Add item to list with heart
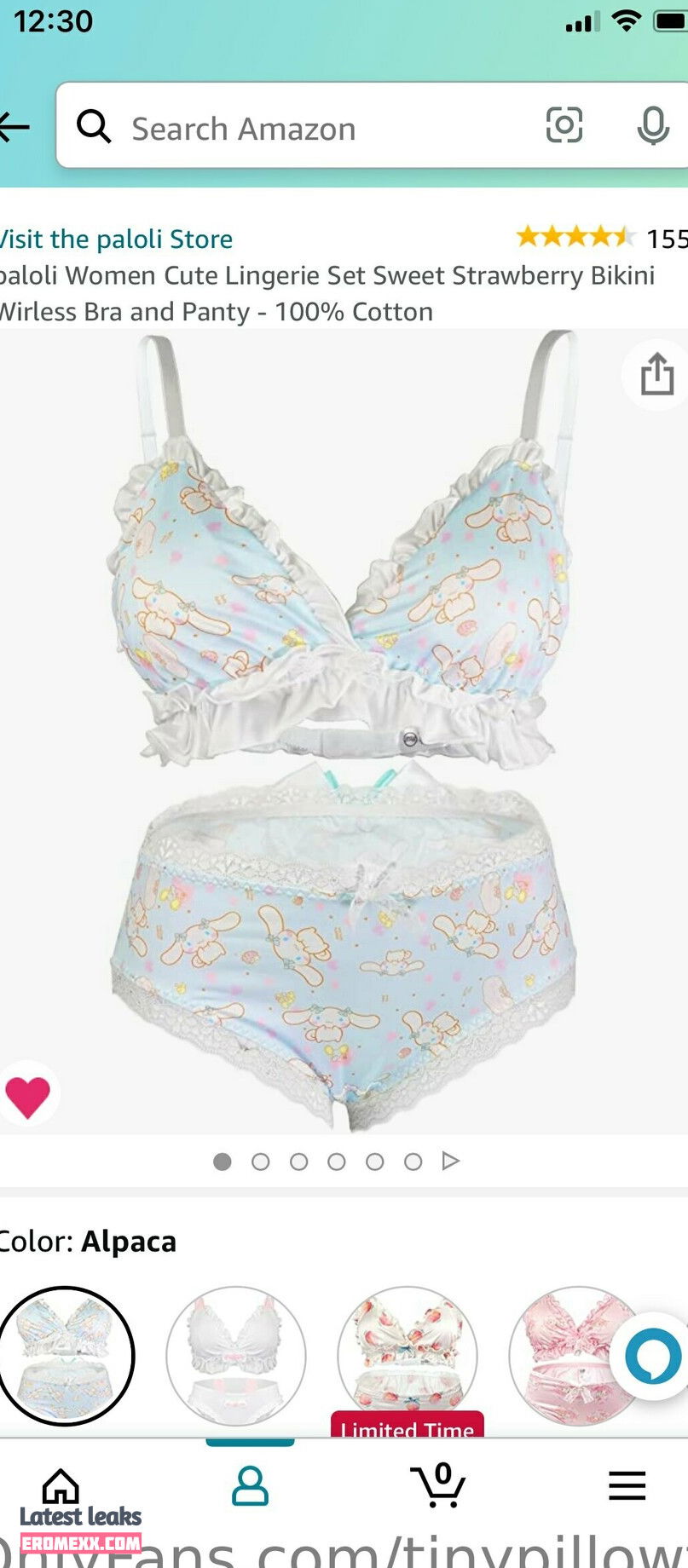 [27, 1096]
